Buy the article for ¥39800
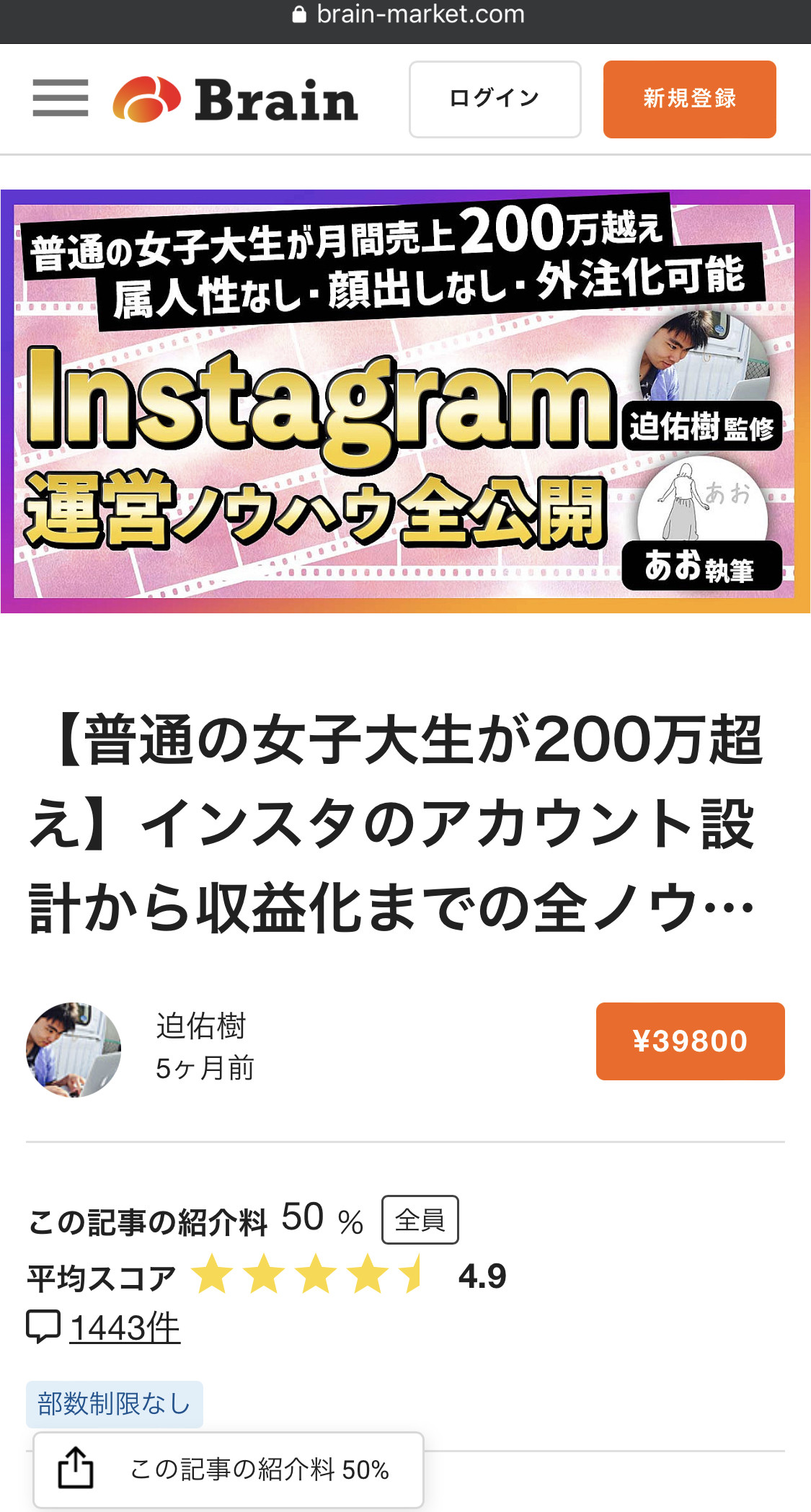 coord(690,1041)
